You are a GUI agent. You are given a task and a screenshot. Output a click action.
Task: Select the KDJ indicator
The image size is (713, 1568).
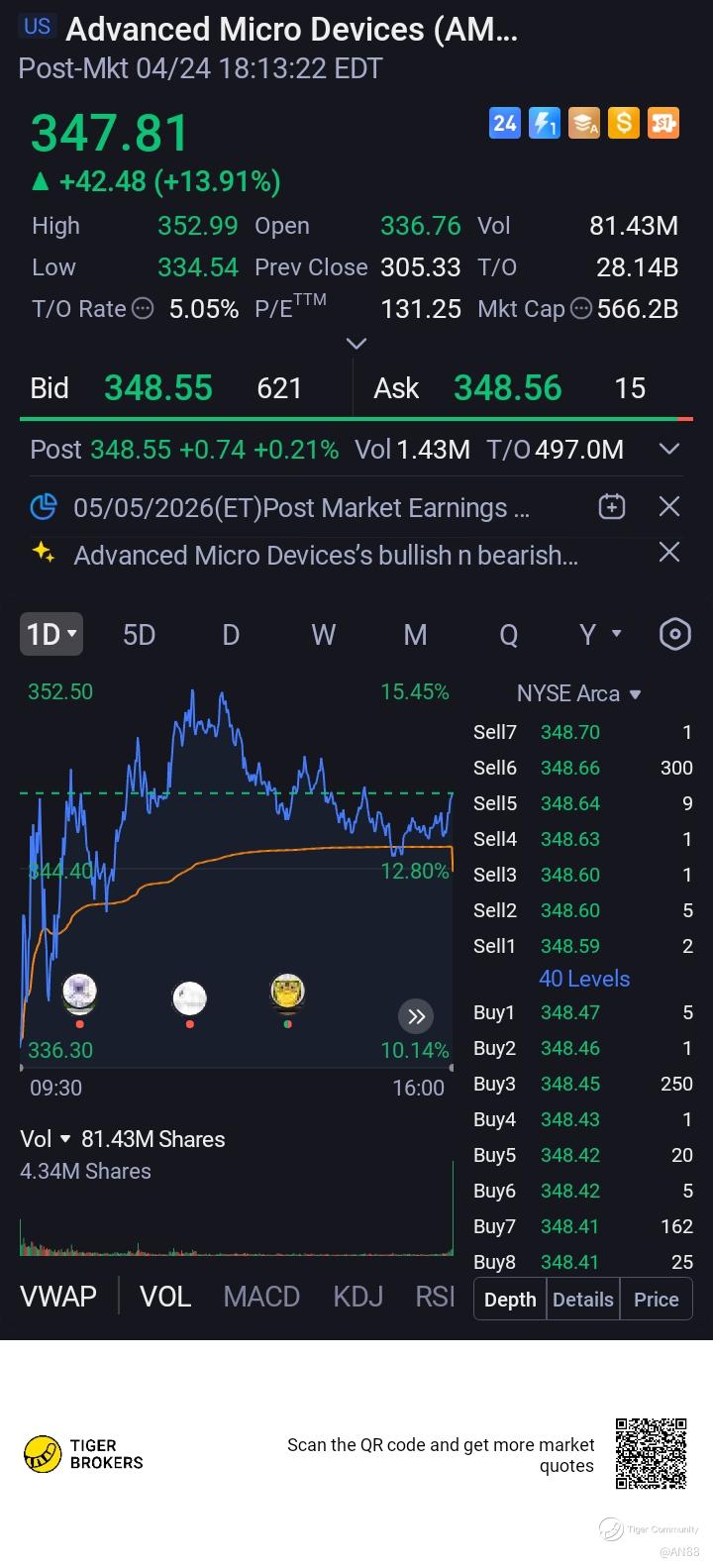(357, 1297)
